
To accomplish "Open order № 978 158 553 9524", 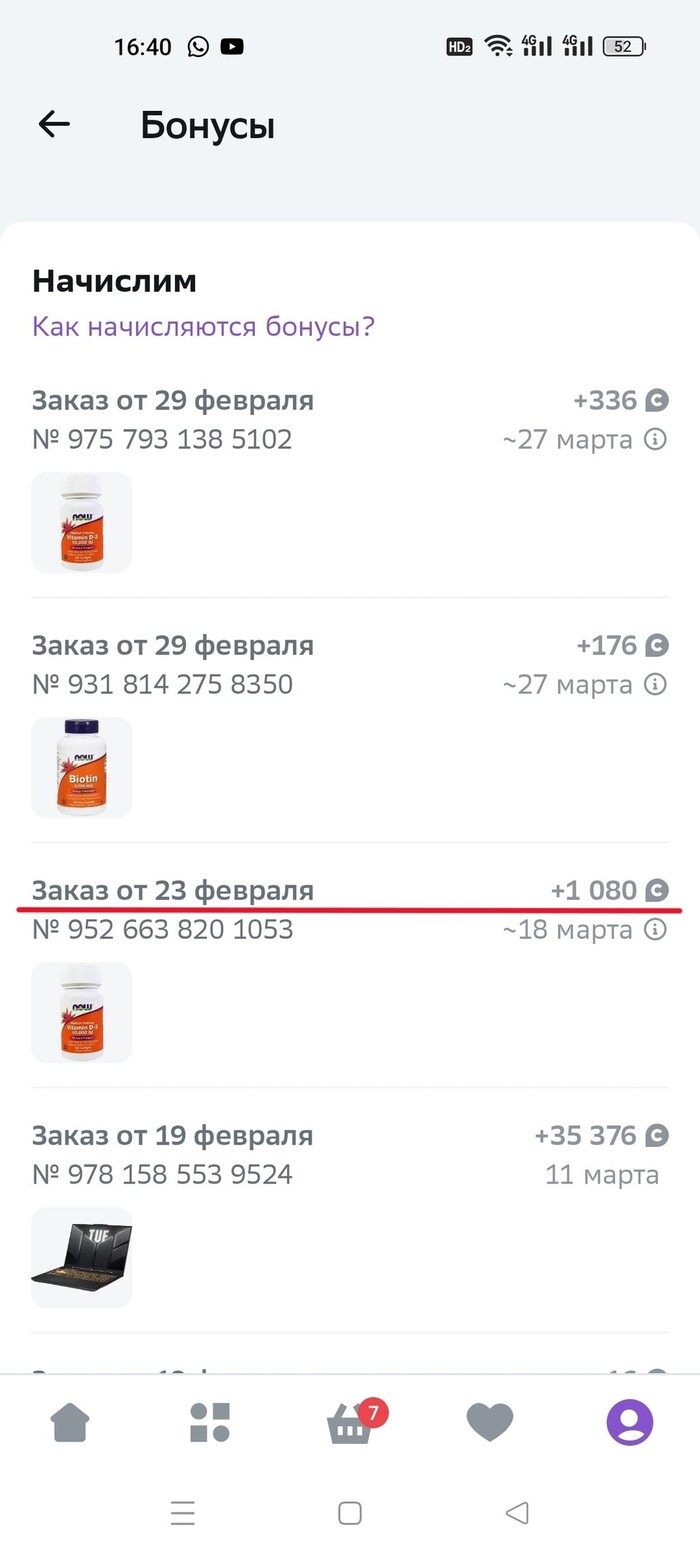I will (x=162, y=1174).
